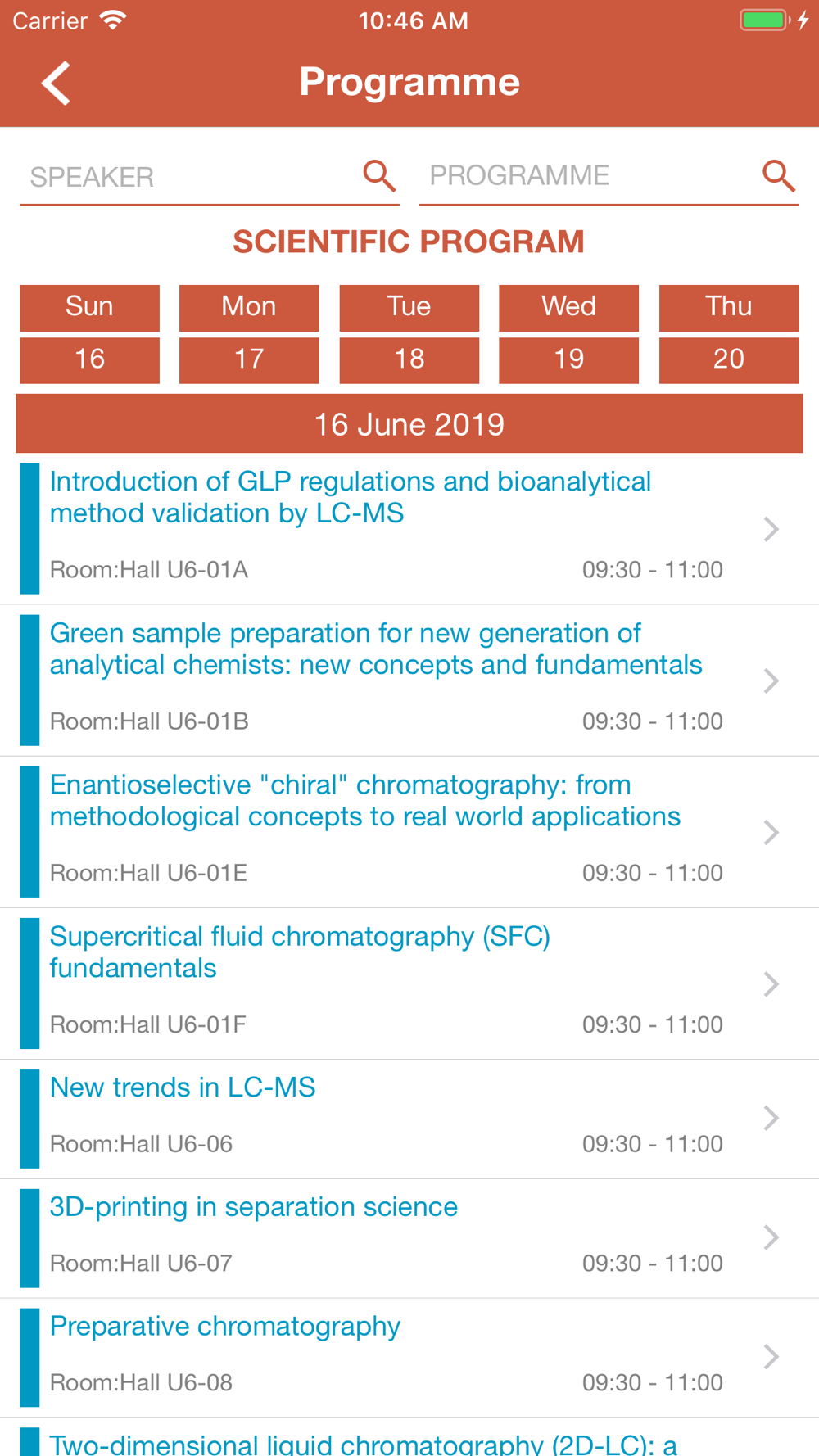Tap the SPEAKER search field
Viewport: 819px width, 1456px height.
coord(188,176)
